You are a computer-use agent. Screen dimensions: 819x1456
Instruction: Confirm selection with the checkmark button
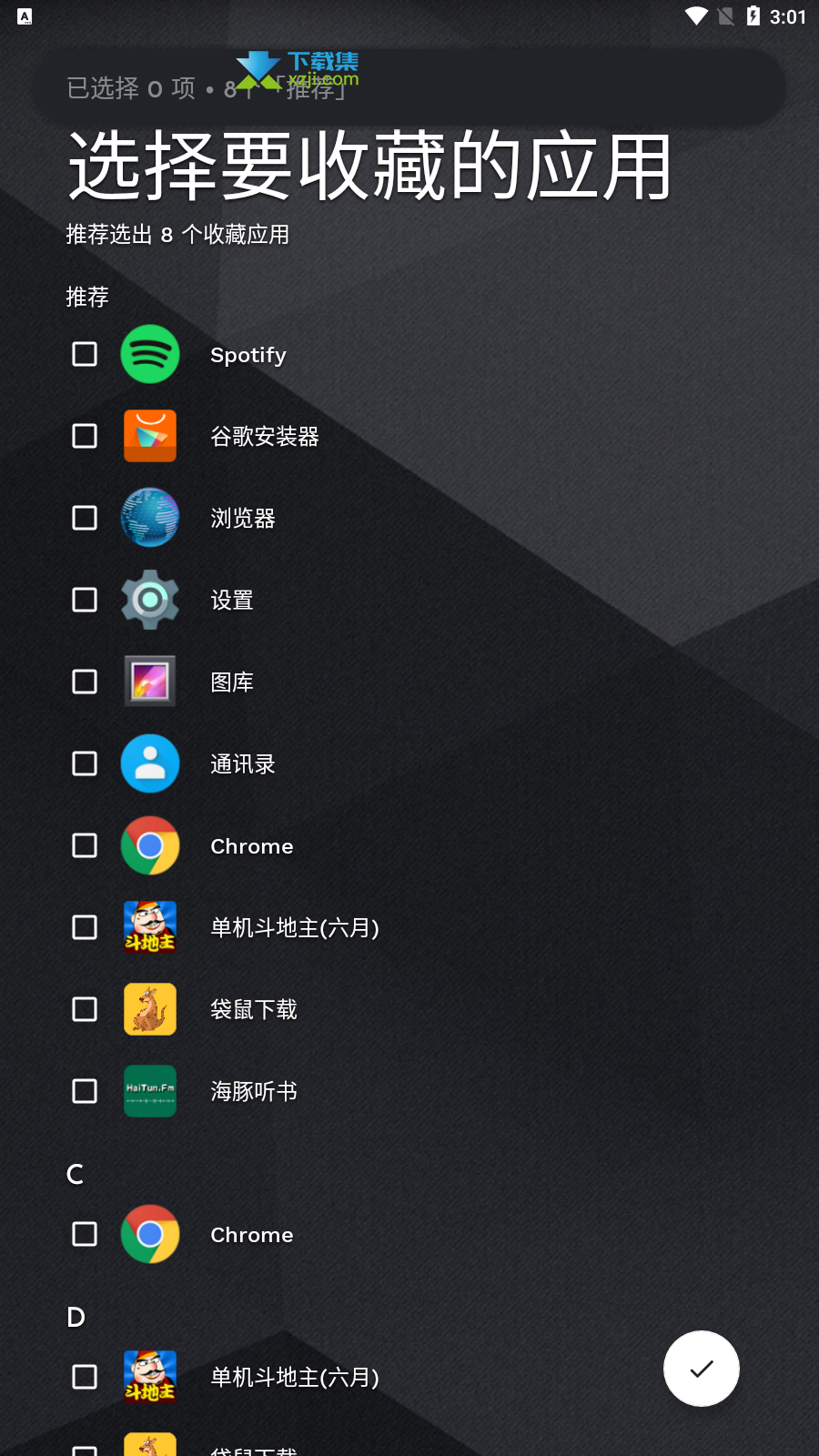tap(702, 1369)
